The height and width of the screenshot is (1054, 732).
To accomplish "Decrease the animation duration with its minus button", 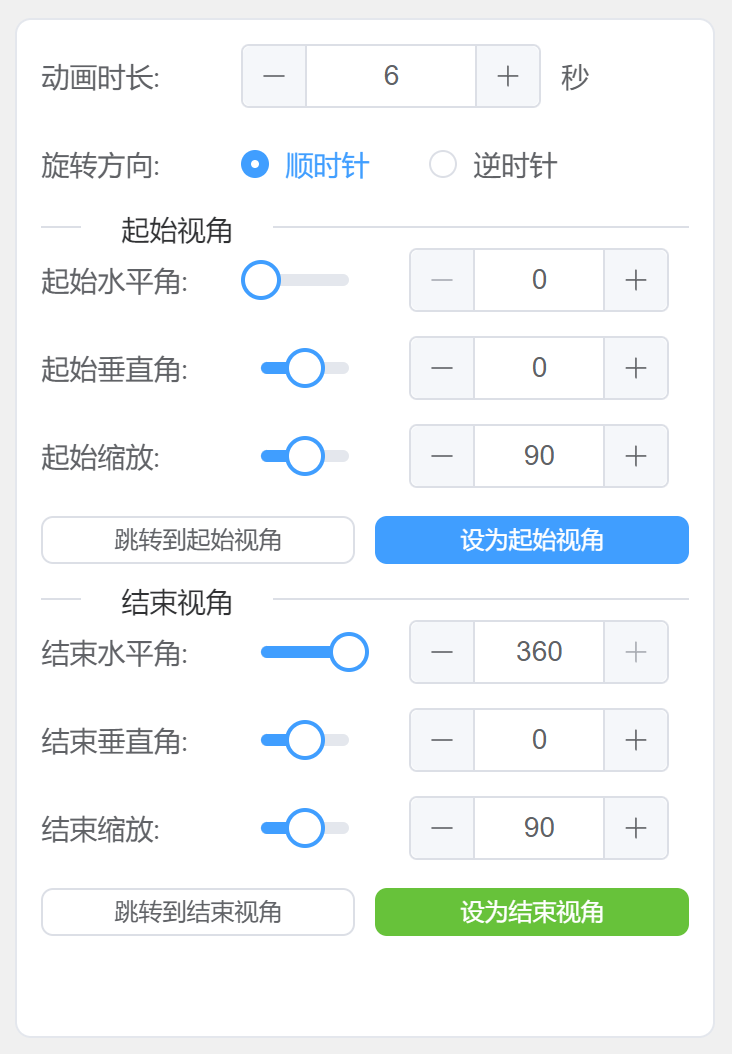I will [274, 76].
